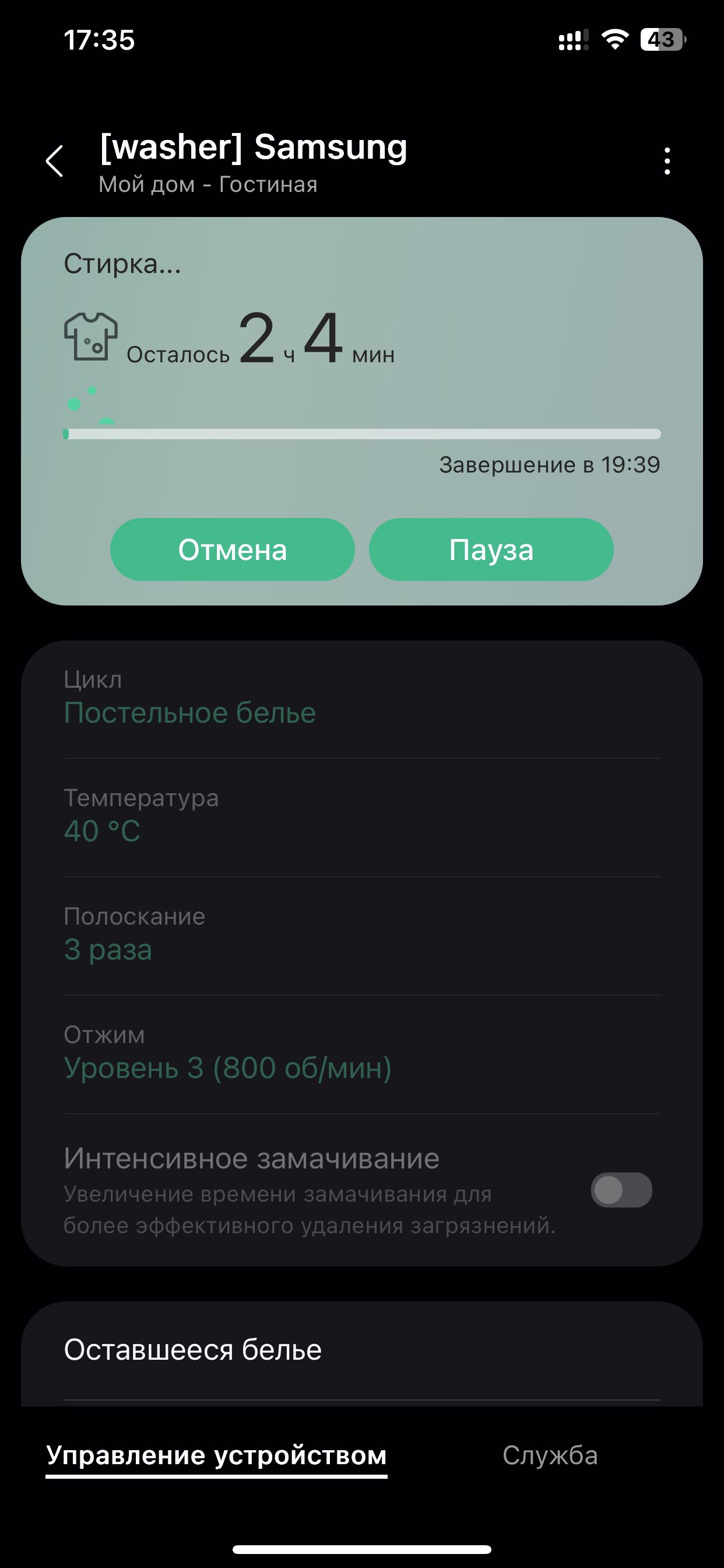Open the Температура 40 °C row
The height and width of the screenshot is (1568, 724).
[x=361, y=817]
